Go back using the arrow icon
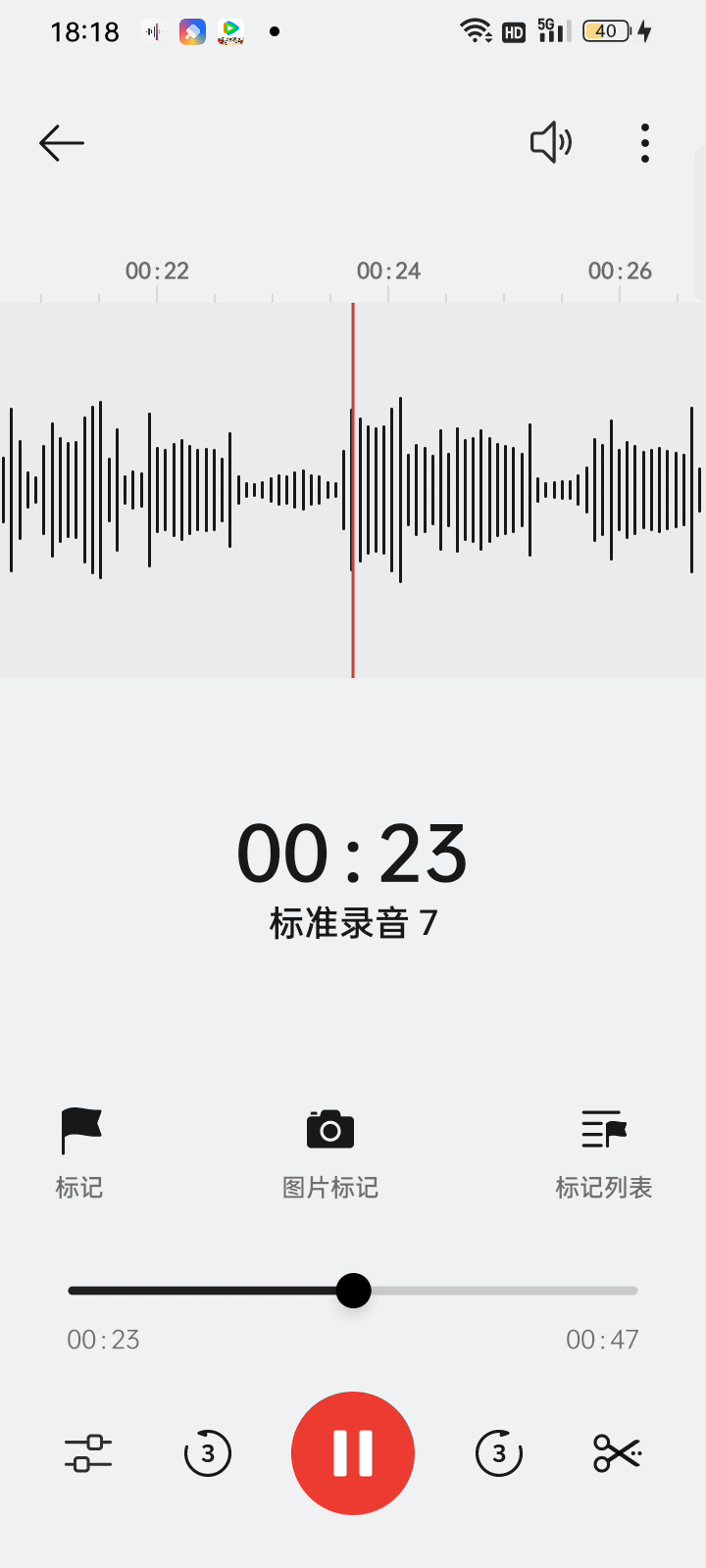Viewport: 706px width, 1568px height. tap(62, 143)
